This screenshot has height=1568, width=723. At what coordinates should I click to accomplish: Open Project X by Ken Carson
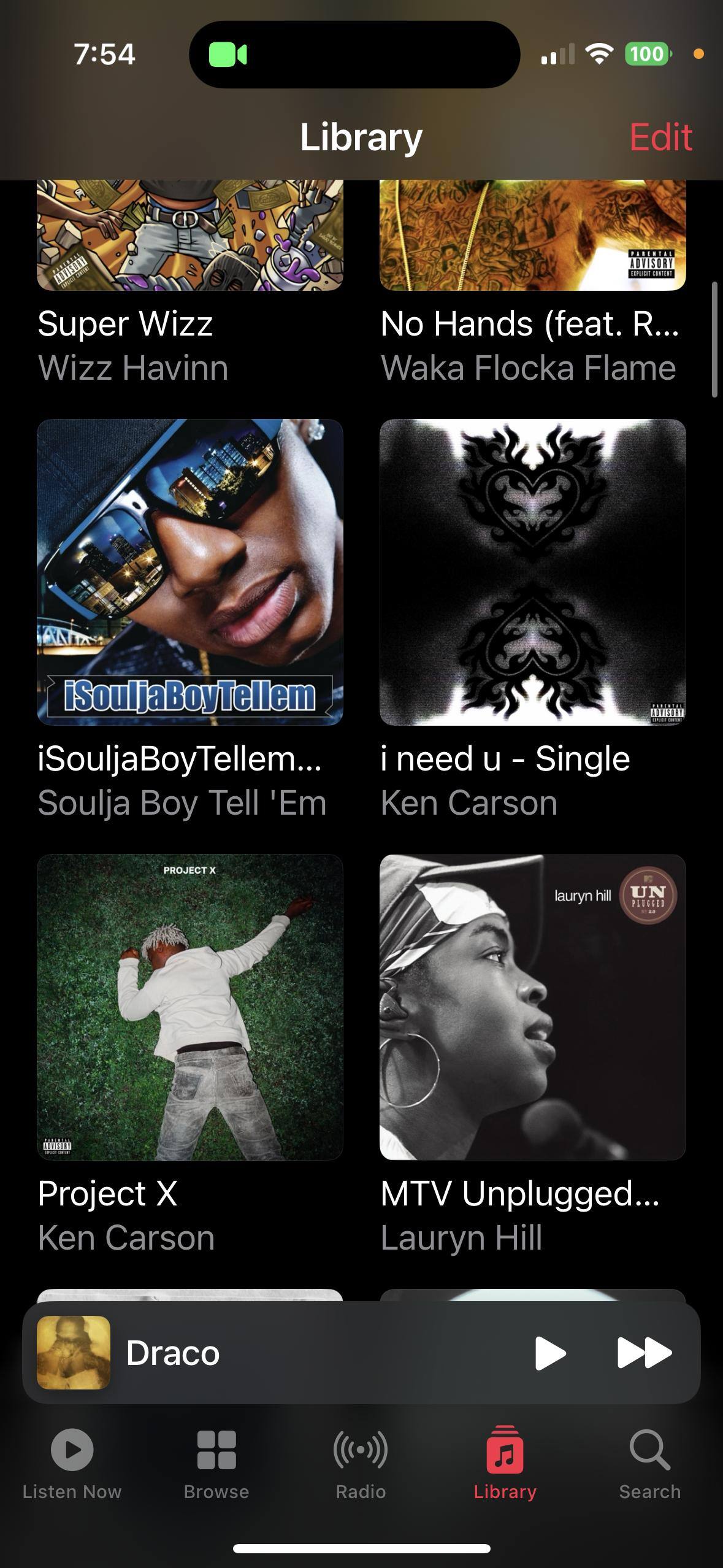[189, 1007]
